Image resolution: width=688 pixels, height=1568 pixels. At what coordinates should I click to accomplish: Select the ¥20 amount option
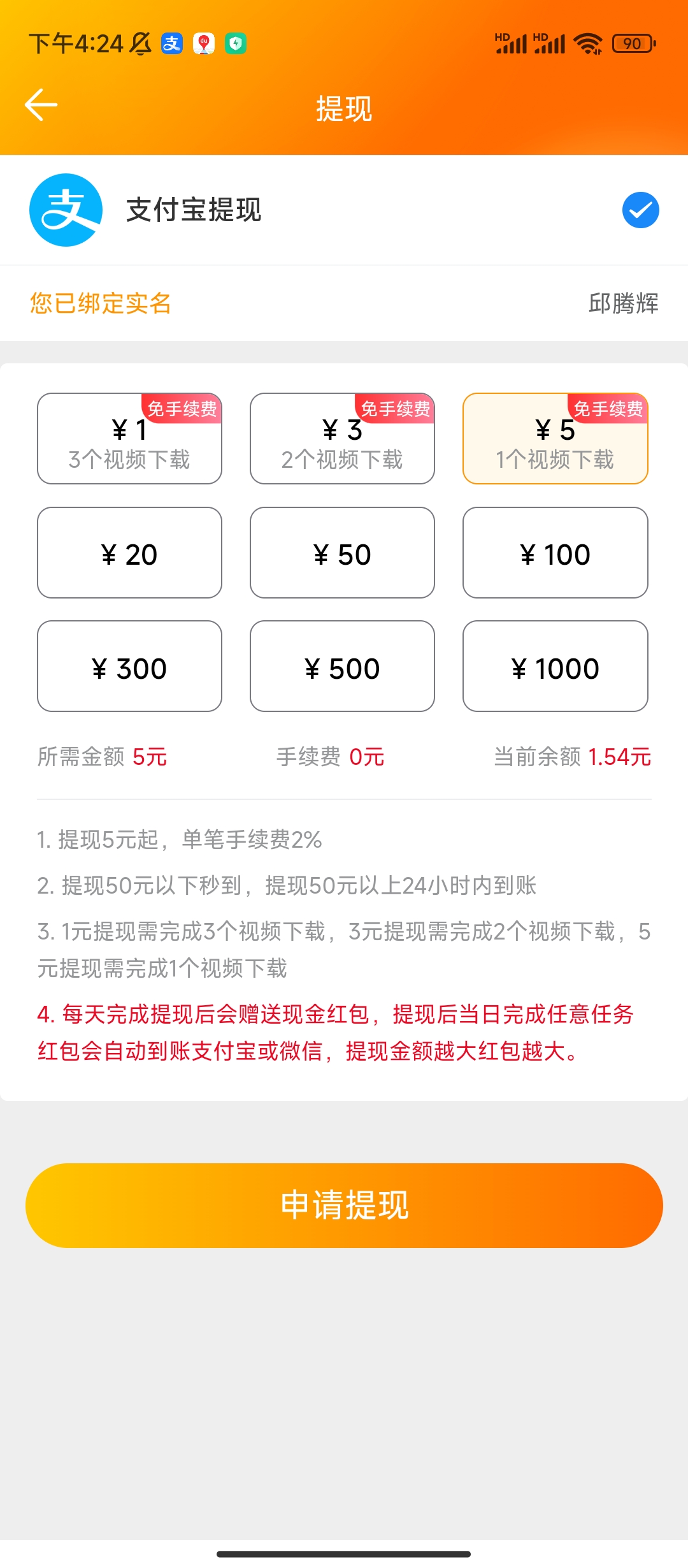[x=129, y=553]
